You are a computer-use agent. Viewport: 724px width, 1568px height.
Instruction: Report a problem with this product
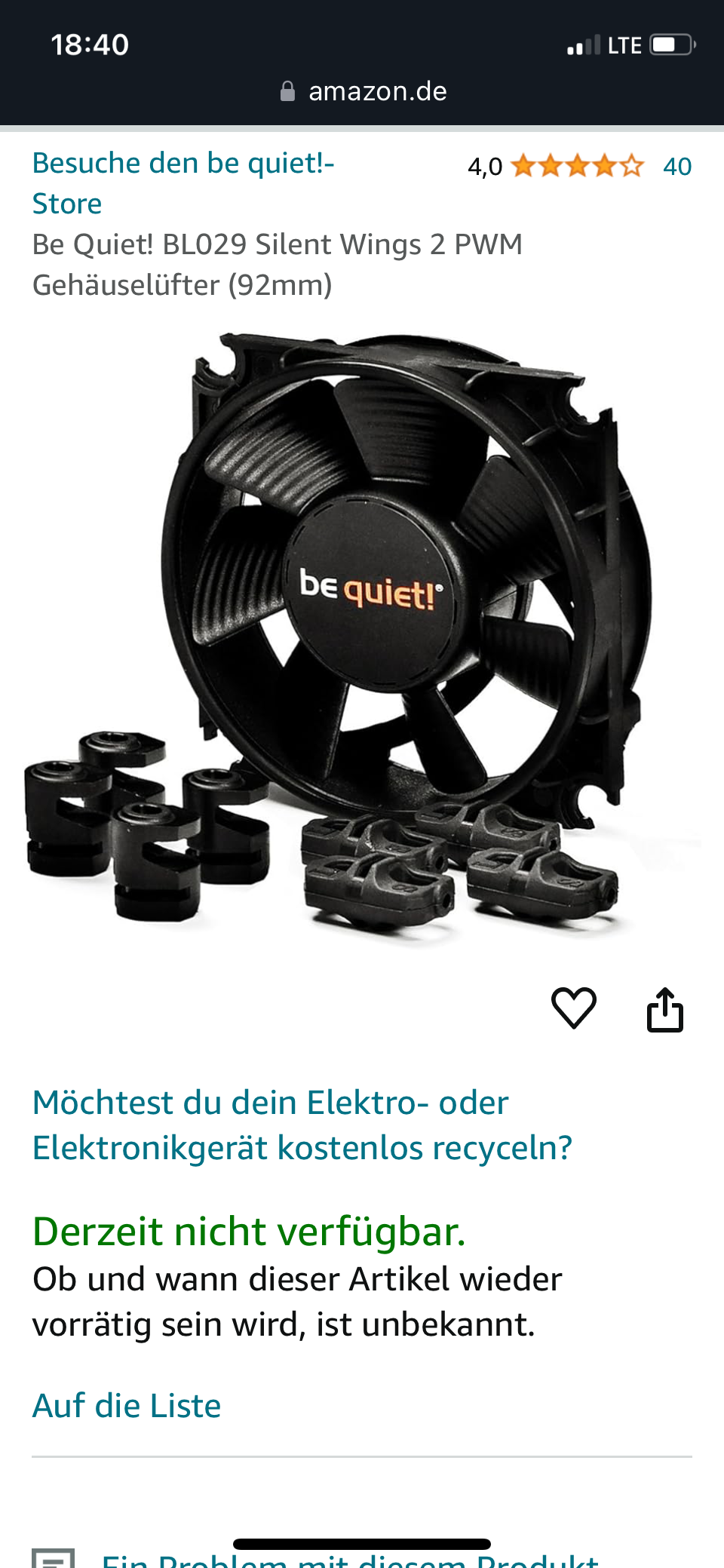(x=350, y=1558)
